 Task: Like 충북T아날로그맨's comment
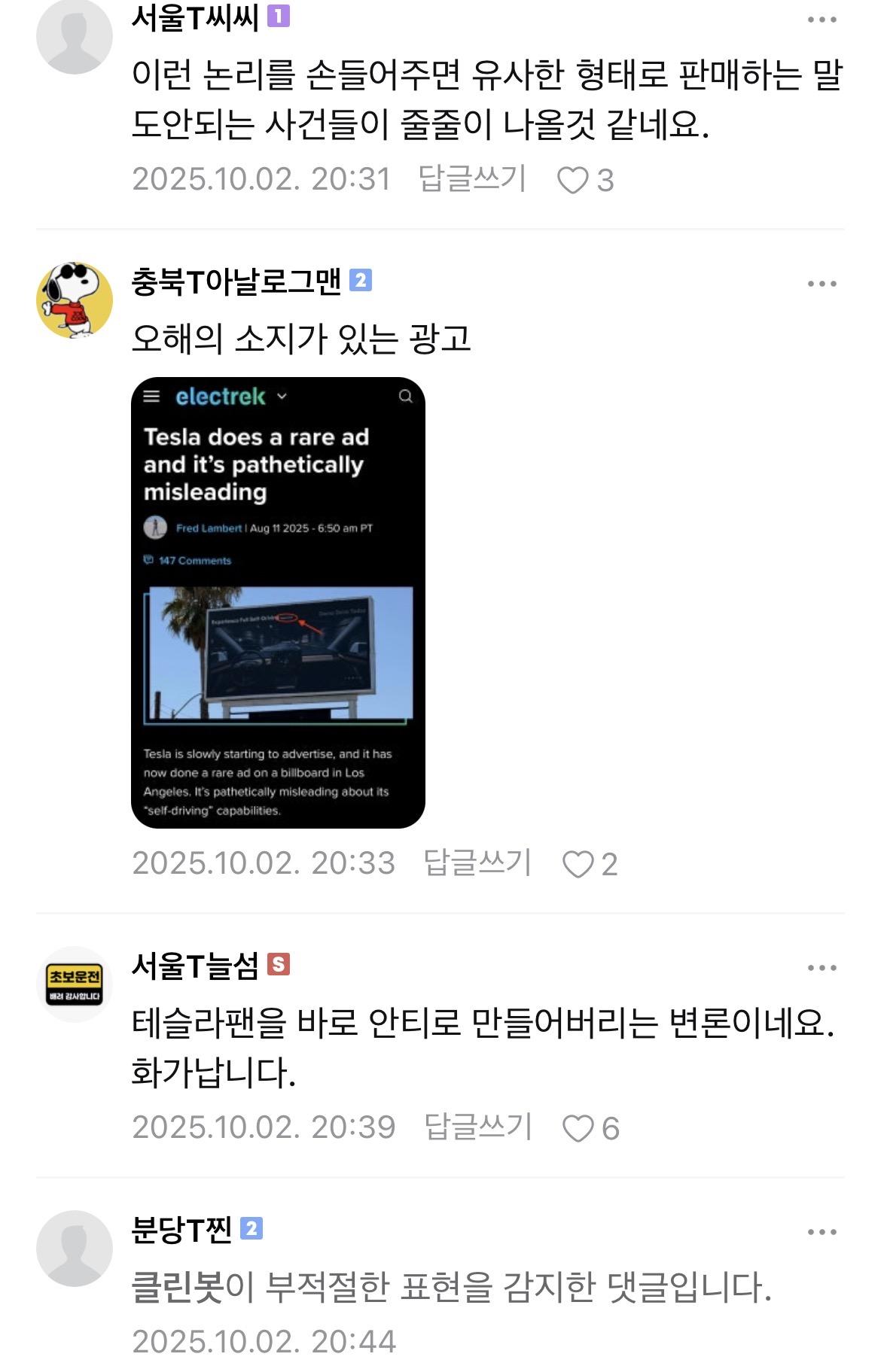pos(578,865)
